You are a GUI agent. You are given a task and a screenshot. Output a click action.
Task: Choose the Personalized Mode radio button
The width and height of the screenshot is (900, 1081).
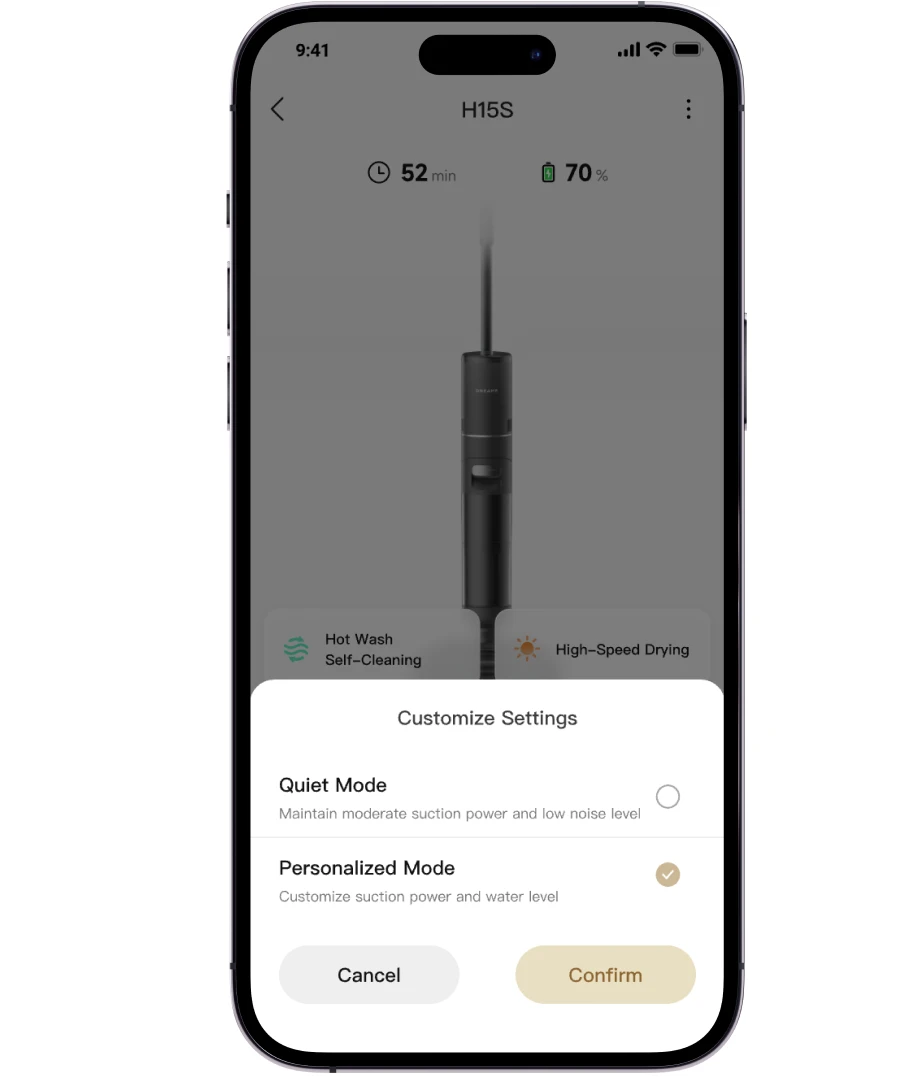click(x=667, y=875)
